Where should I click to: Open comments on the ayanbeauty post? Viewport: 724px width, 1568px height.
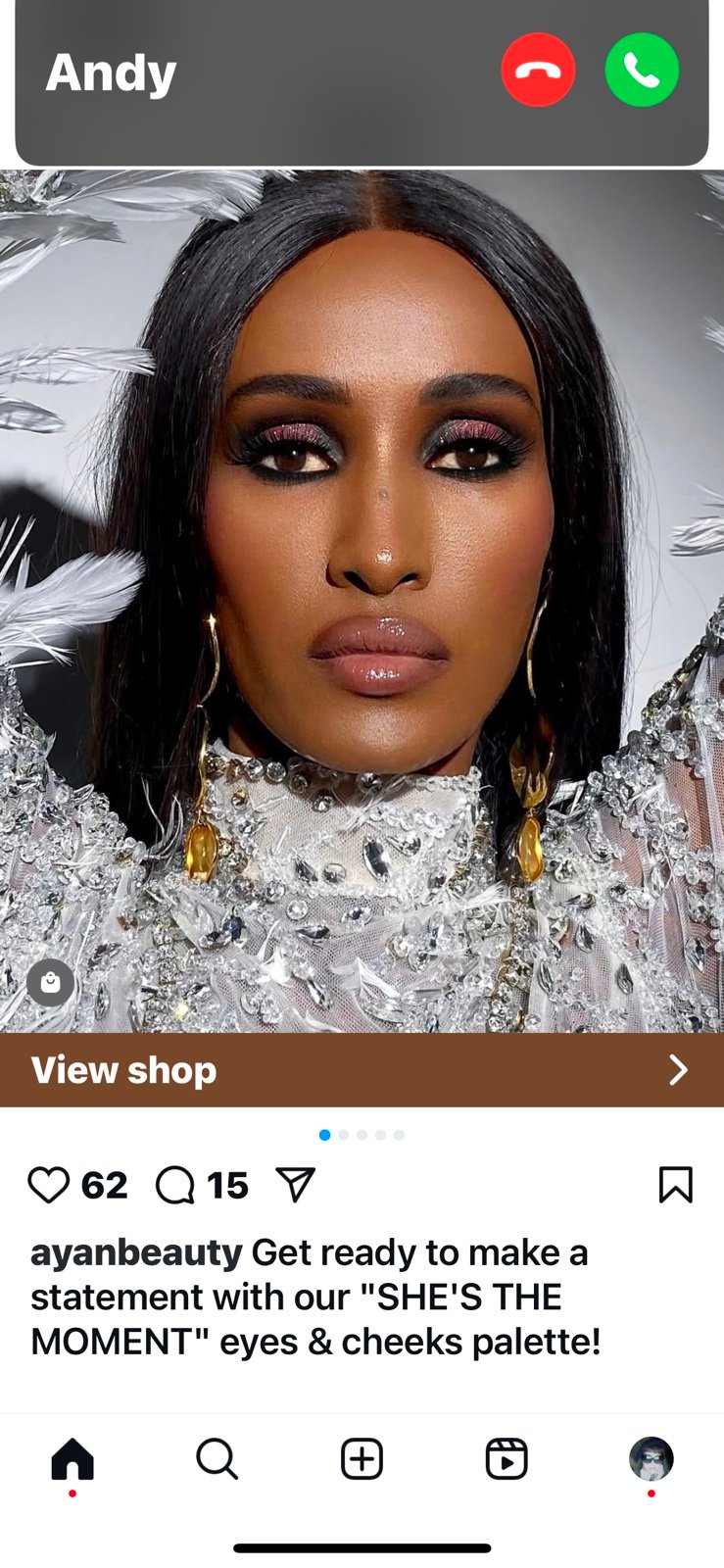coord(175,1185)
